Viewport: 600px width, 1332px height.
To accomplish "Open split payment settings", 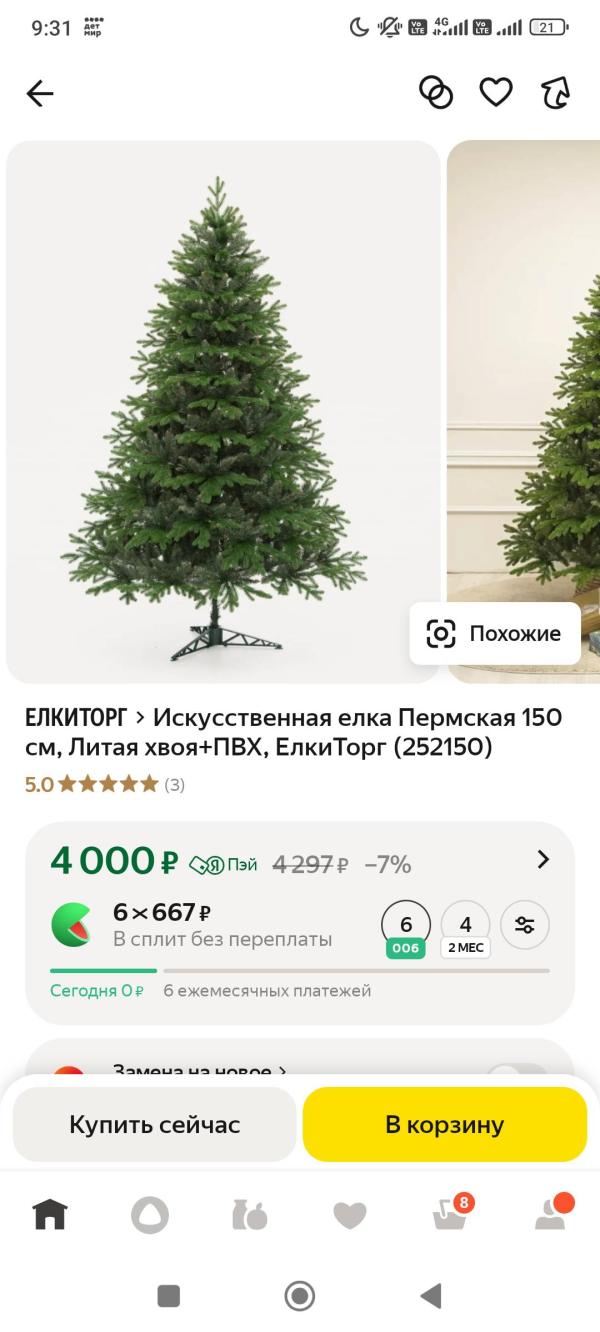I will [x=525, y=925].
